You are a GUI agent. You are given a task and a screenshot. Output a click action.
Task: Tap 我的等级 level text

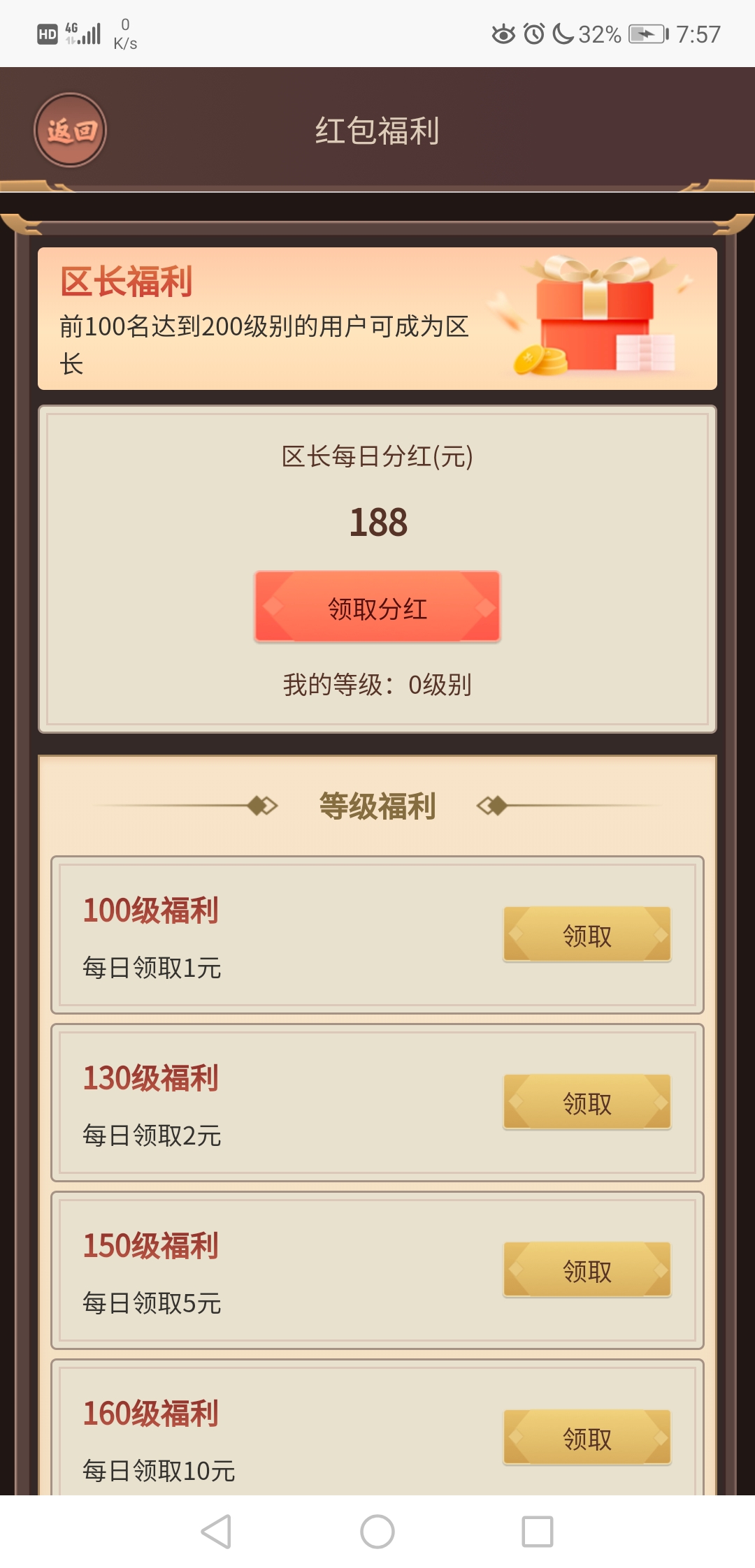point(377,686)
